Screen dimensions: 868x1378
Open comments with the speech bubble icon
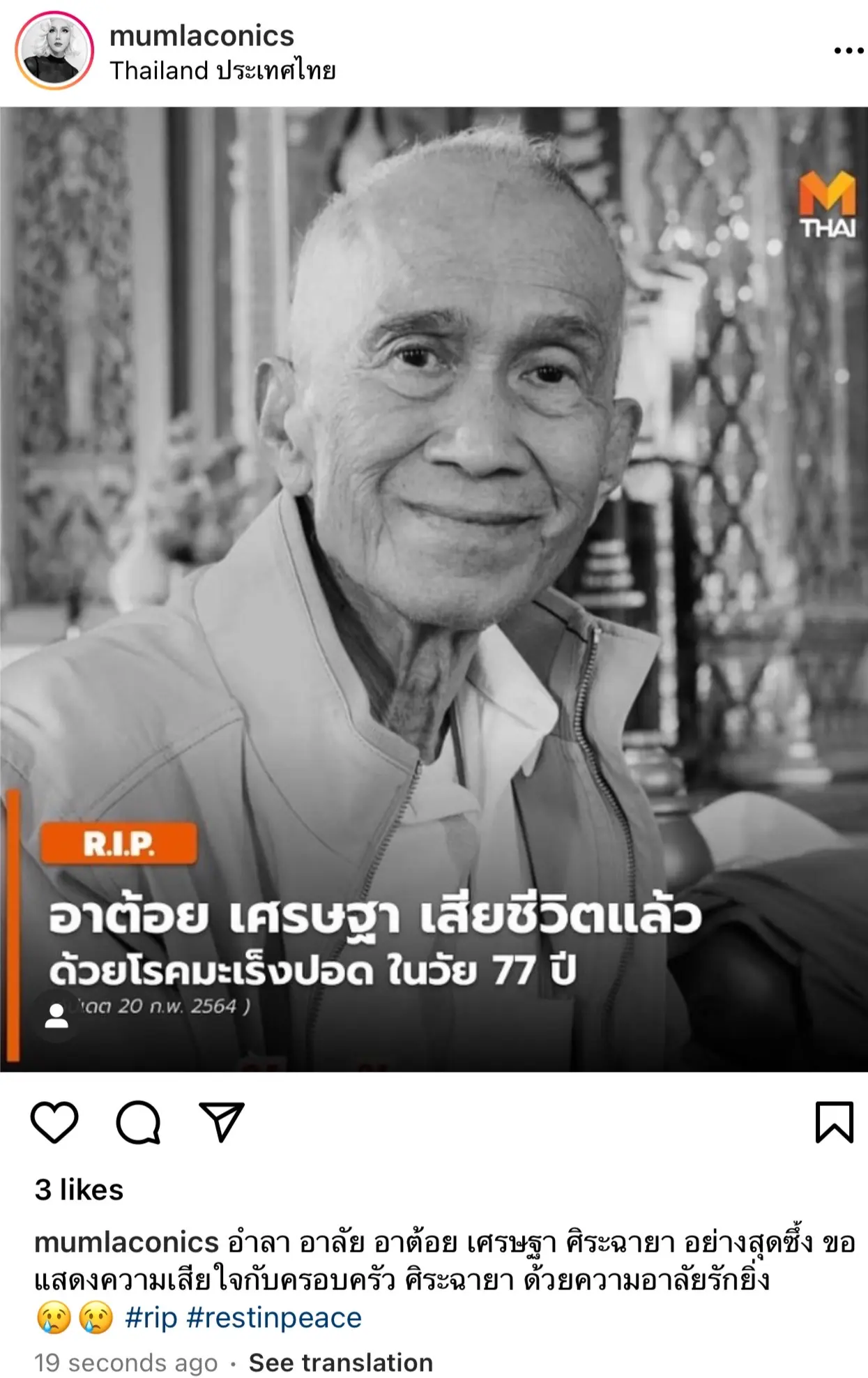tap(138, 1122)
